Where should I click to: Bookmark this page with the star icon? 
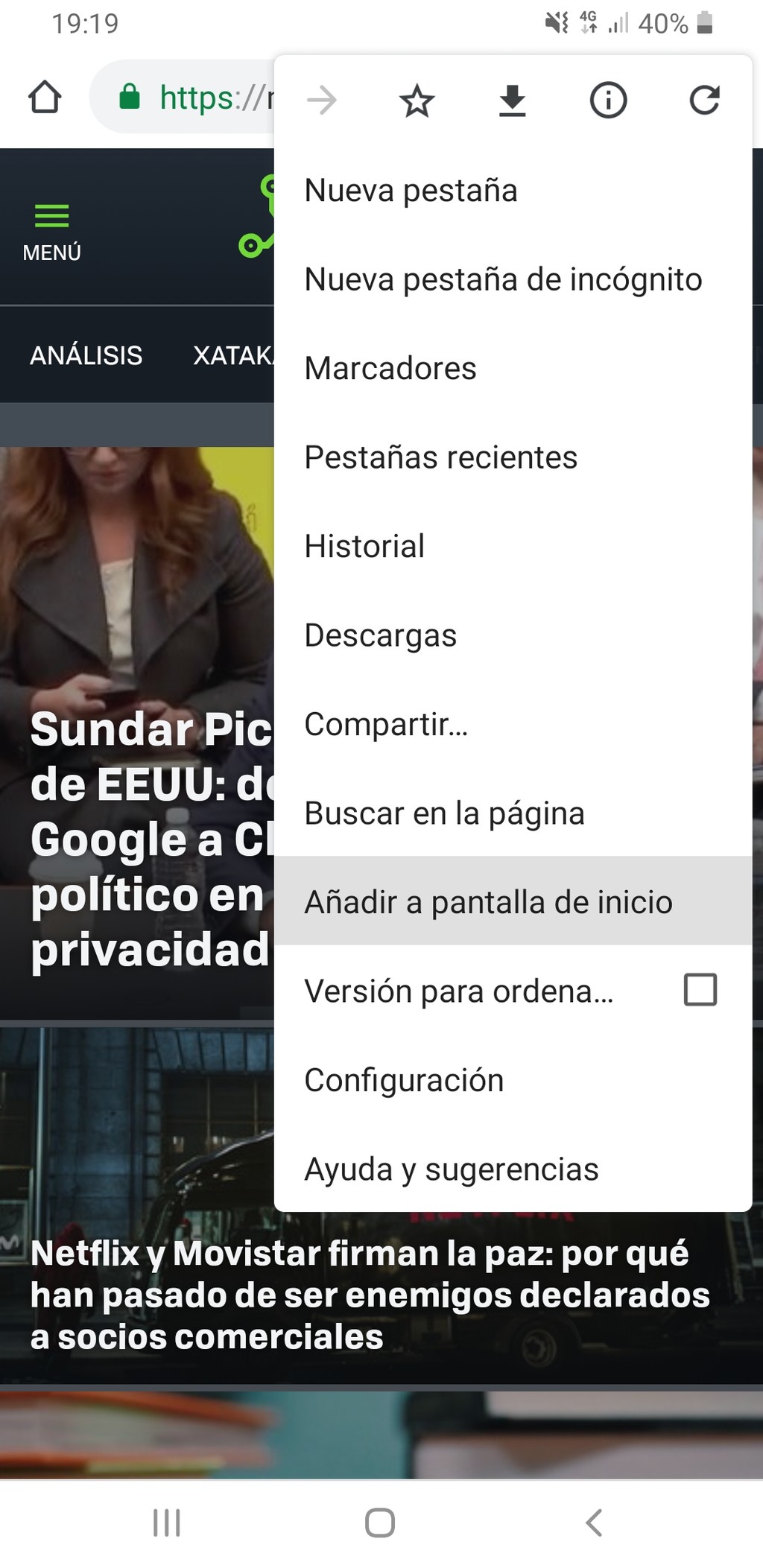(416, 99)
